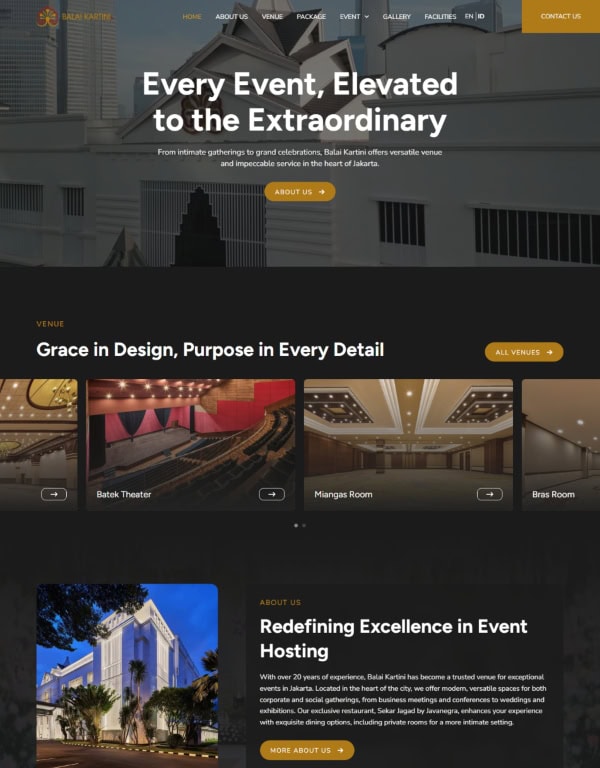Image resolution: width=600 pixels, height=768 pixels.
Task: Tap the Contact Us button
Action: coord(560,16)
